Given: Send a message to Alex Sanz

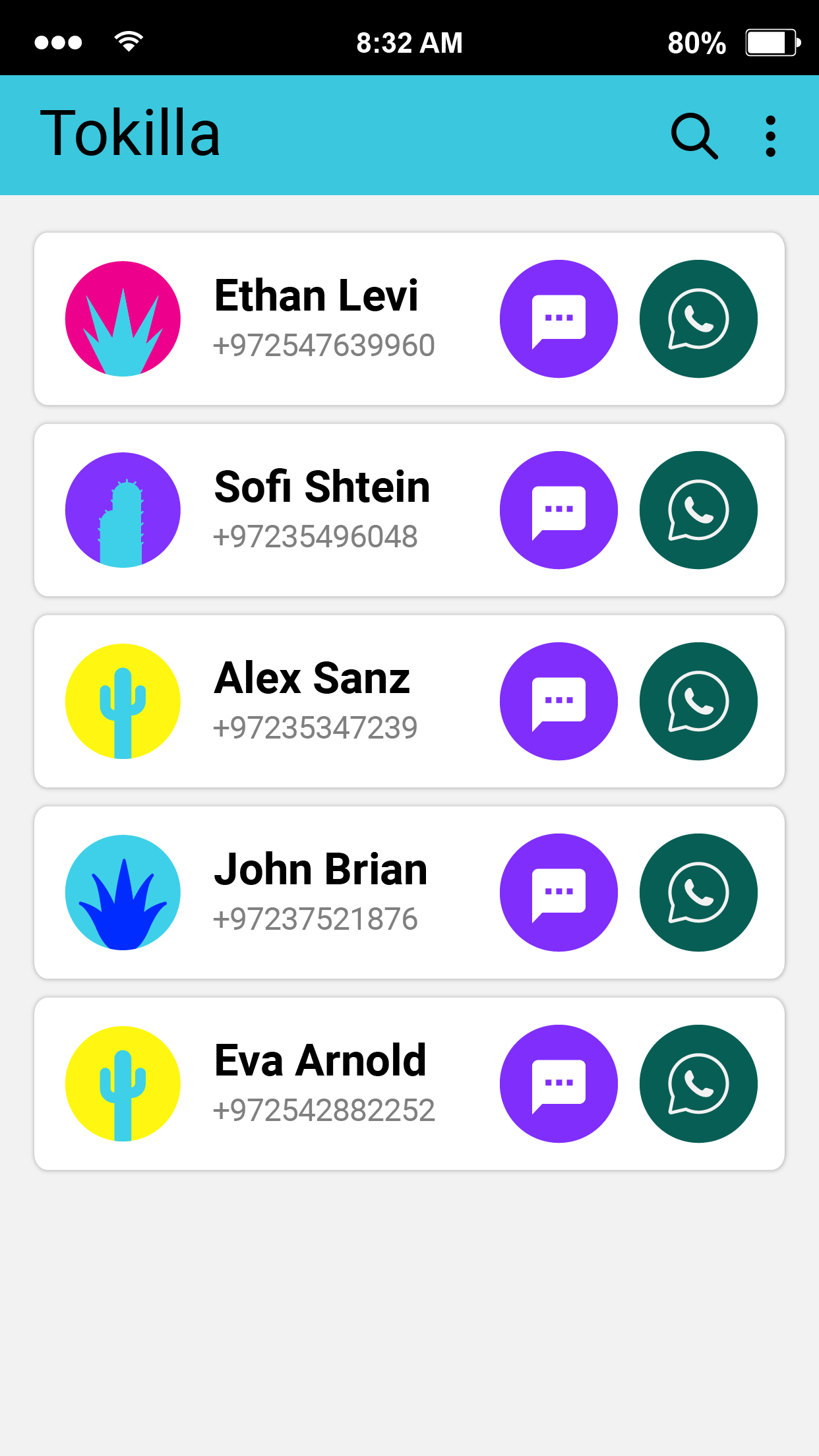Looking at the screenshot, I should 559,701.
